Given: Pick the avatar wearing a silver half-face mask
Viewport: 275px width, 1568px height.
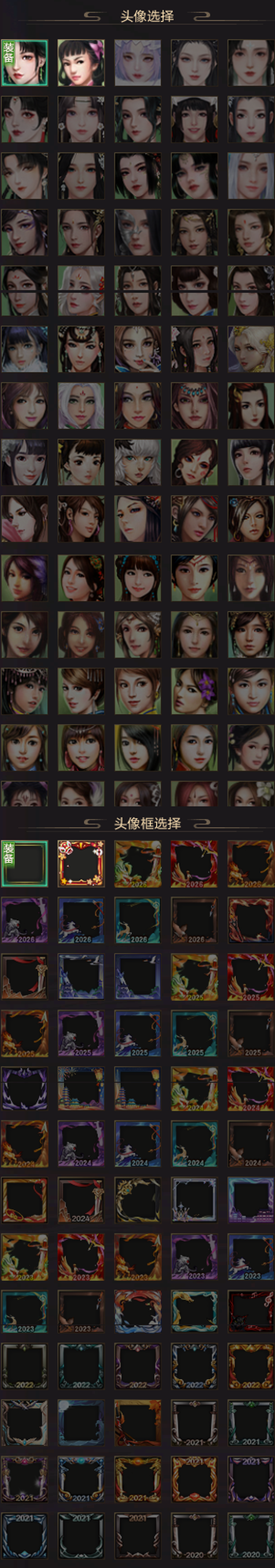Looking at the screenshot, I should click(138, 232).
